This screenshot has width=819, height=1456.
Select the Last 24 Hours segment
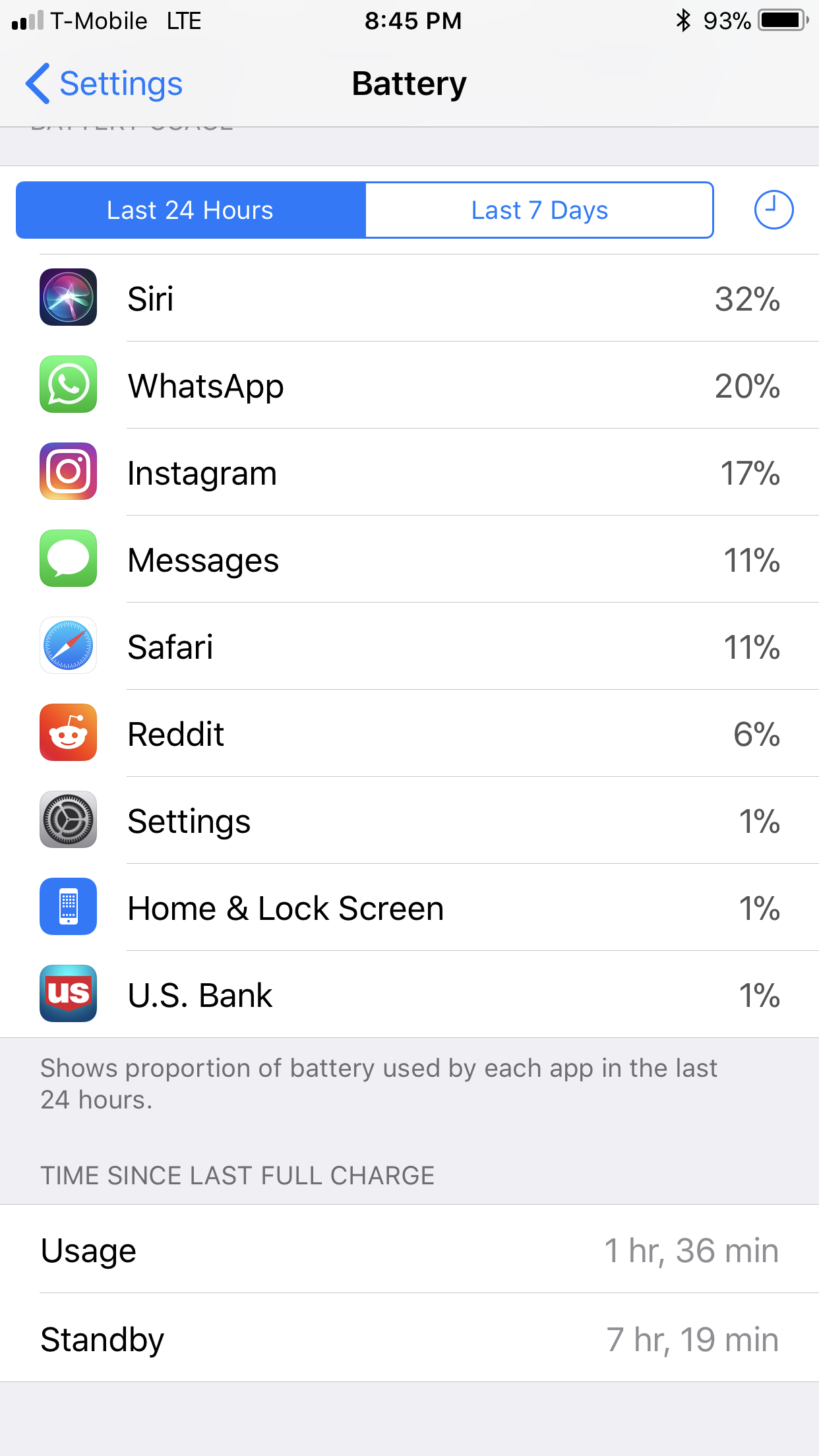pos(191,210)
